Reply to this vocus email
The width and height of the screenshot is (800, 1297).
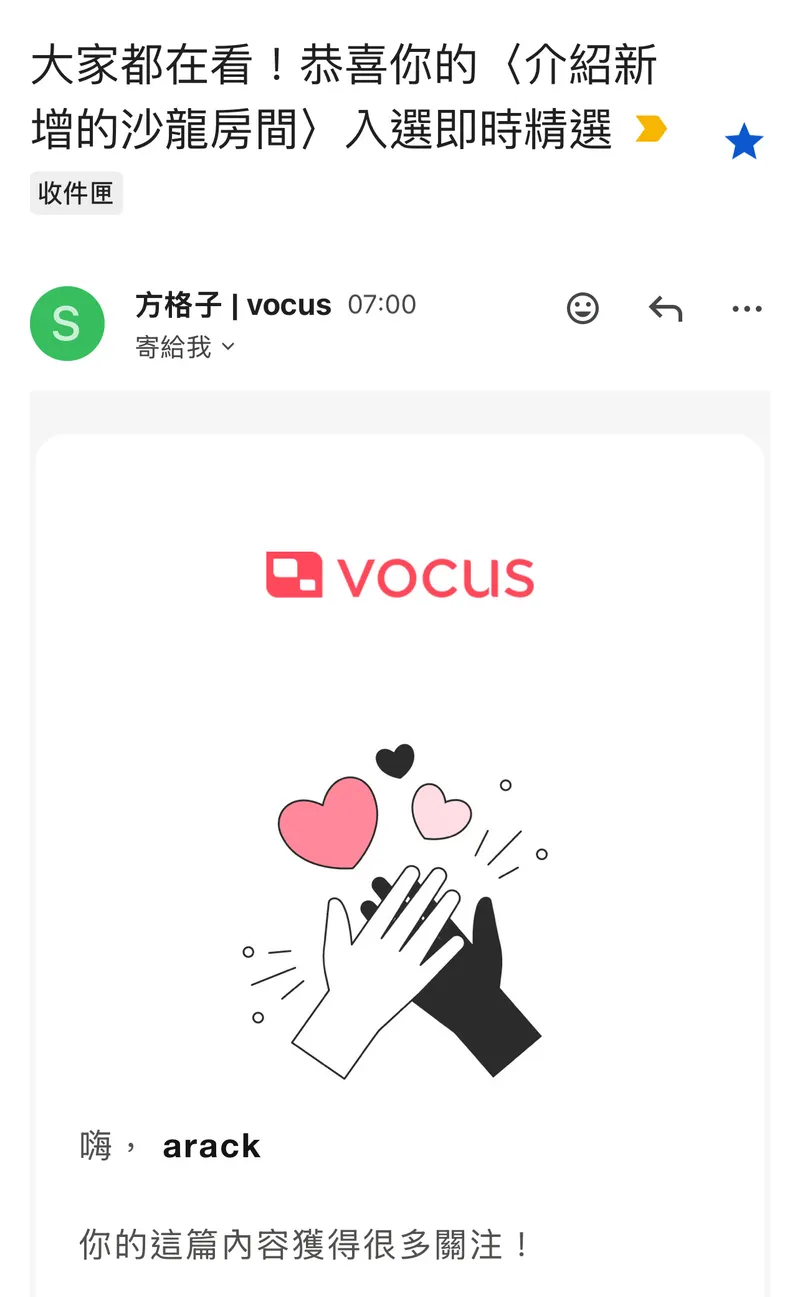(665, 309)
